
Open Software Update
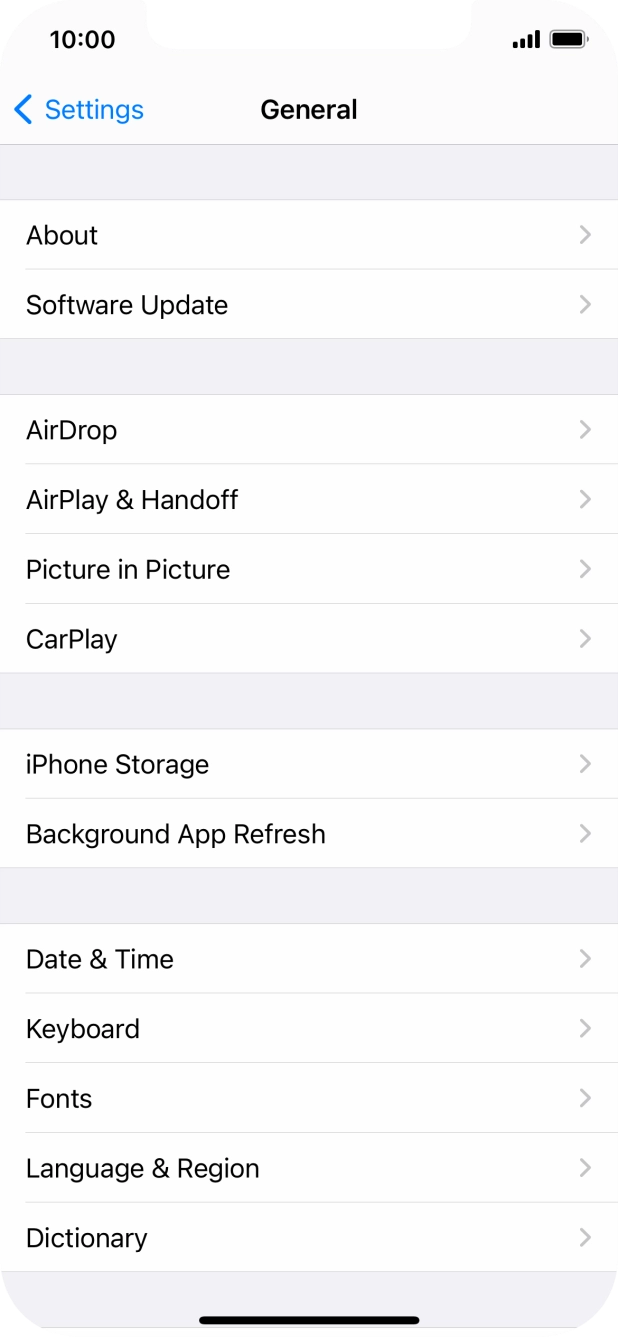[x=309, y=304]
